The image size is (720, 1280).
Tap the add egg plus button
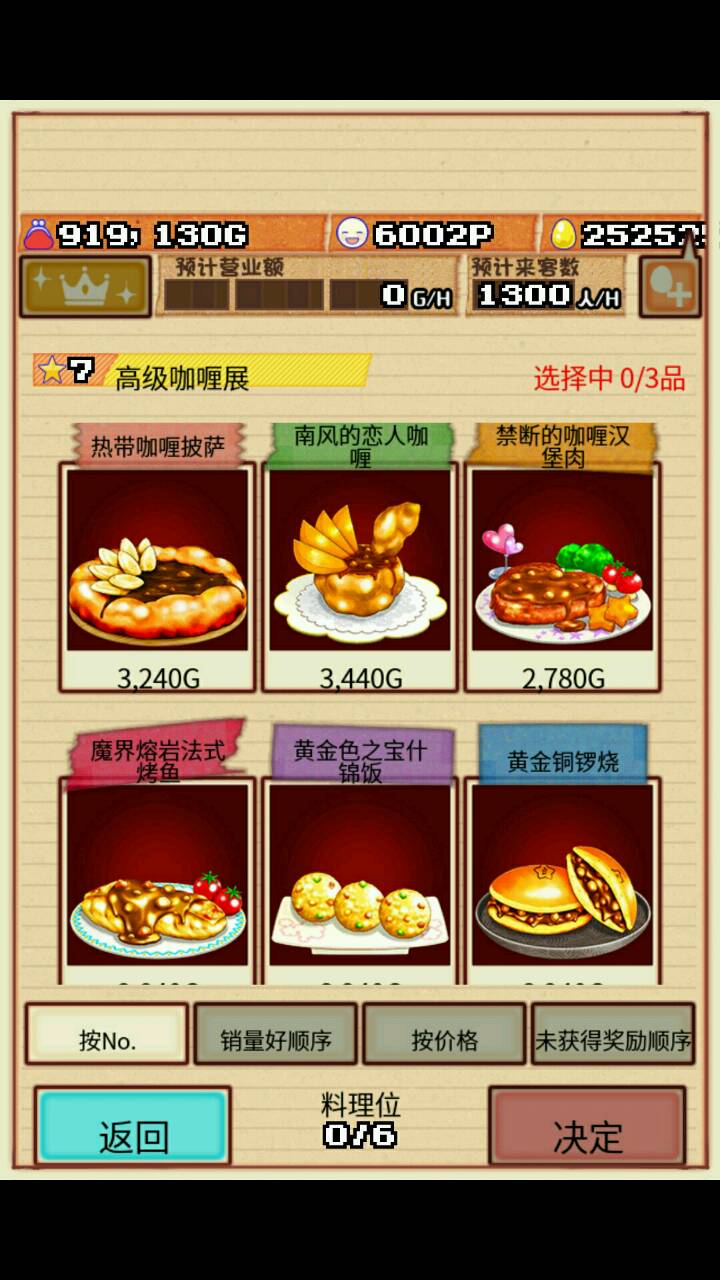[669, 287]
